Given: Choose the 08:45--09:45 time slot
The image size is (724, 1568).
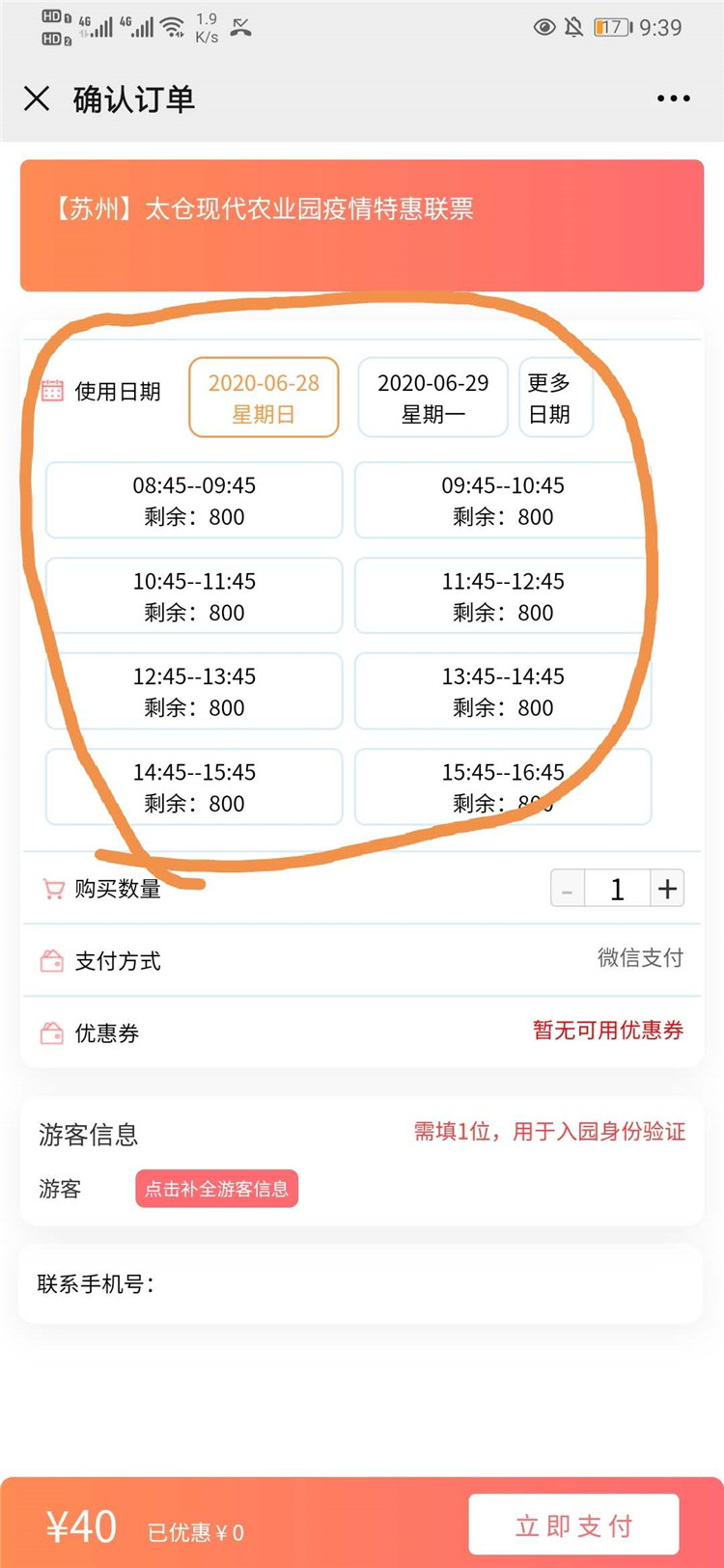Looking at the screenshot, I should pyautogui.click(x=194, y=500).
